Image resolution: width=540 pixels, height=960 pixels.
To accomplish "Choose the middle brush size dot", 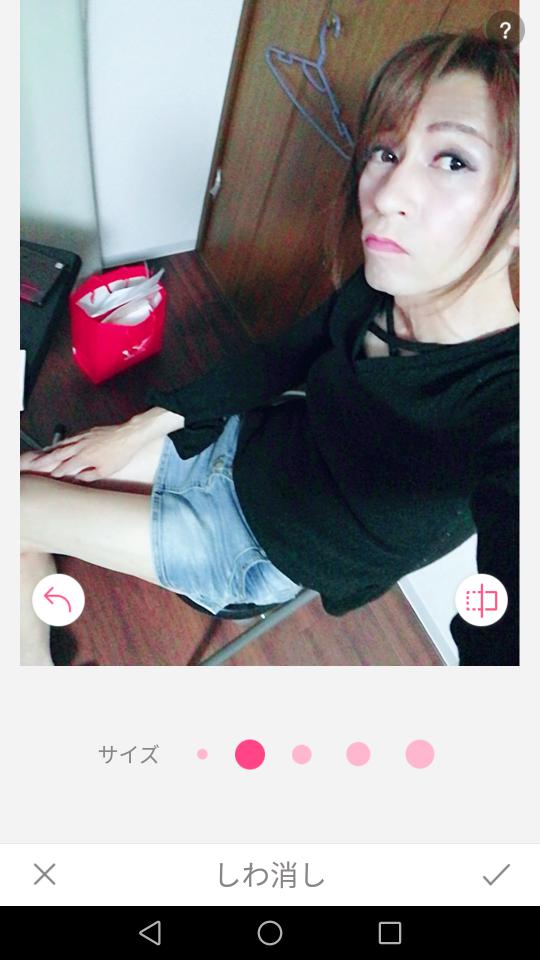I will 302,754.
